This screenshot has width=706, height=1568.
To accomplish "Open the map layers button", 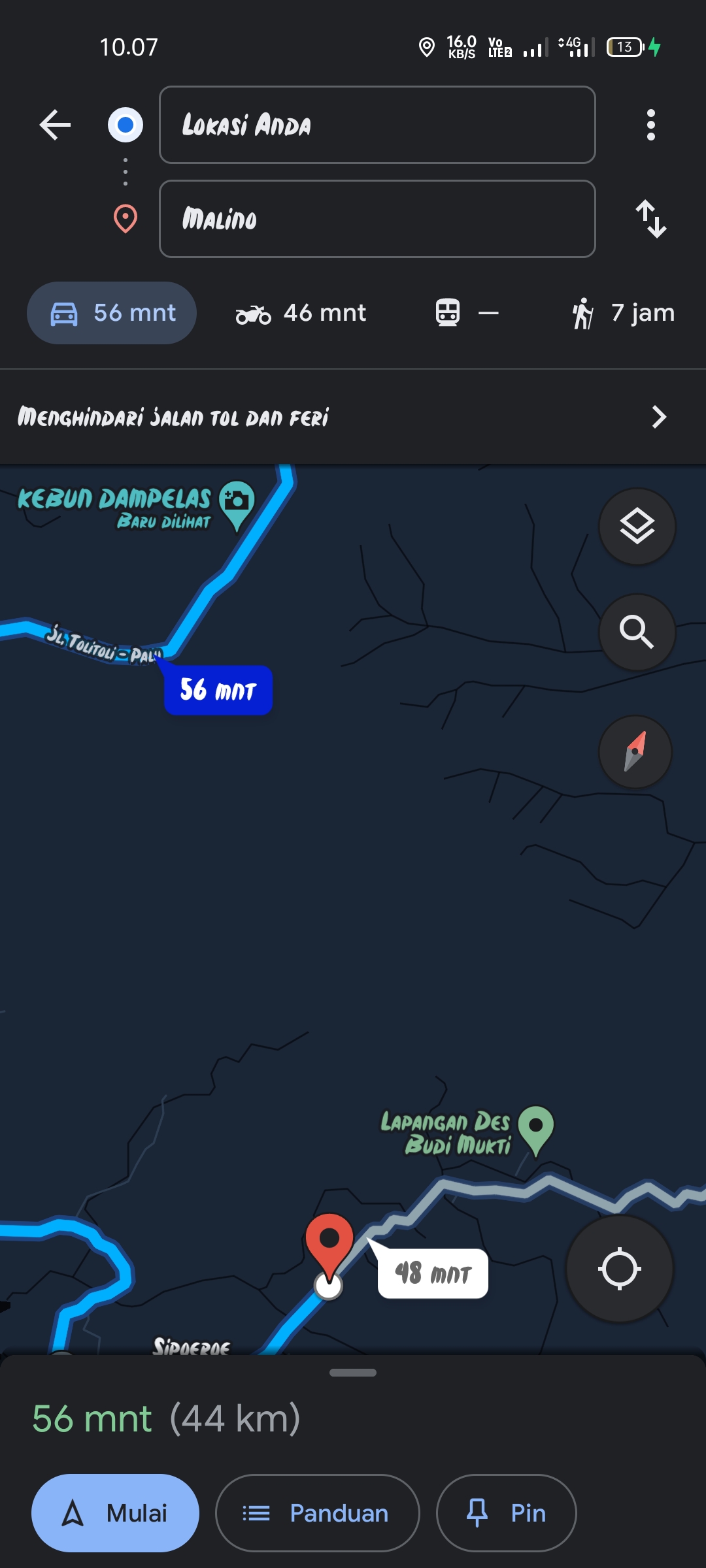I will tap(637, 527).
